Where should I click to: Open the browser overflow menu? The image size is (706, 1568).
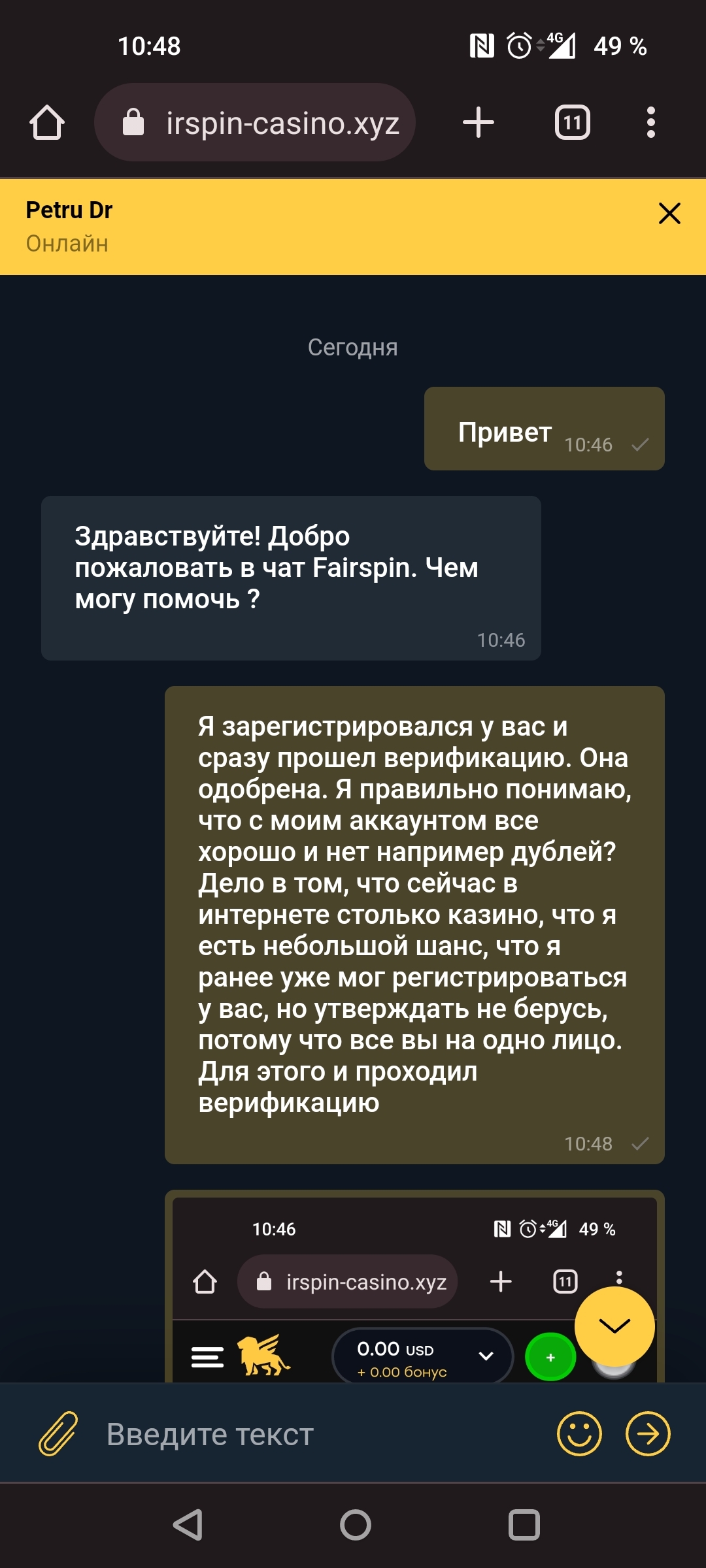pos(650,122)
